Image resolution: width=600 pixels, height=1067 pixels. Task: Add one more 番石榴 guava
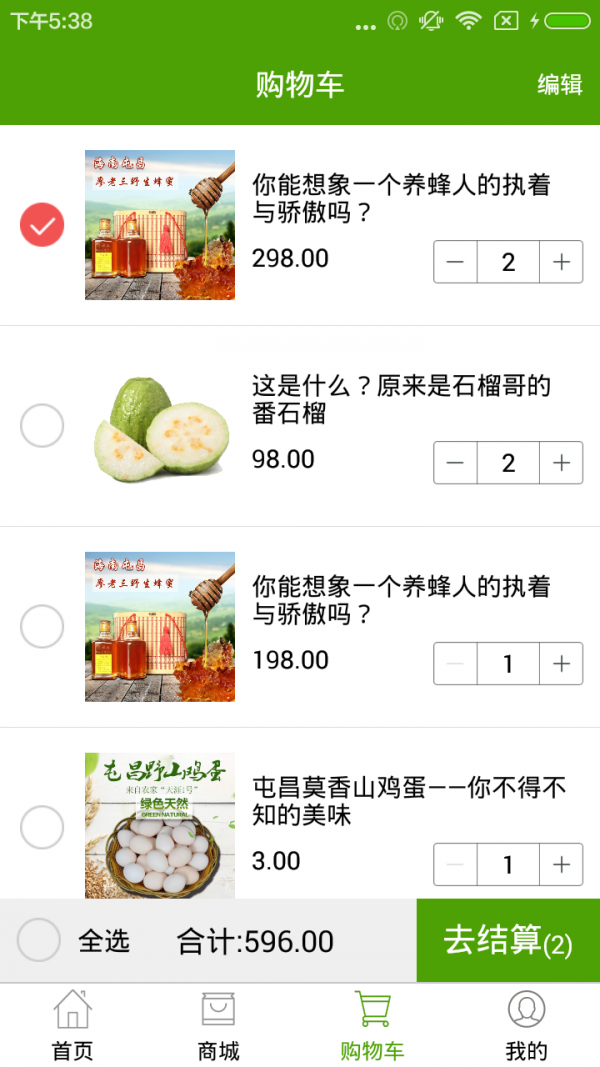pyautogui.click(x=561, y=463)
